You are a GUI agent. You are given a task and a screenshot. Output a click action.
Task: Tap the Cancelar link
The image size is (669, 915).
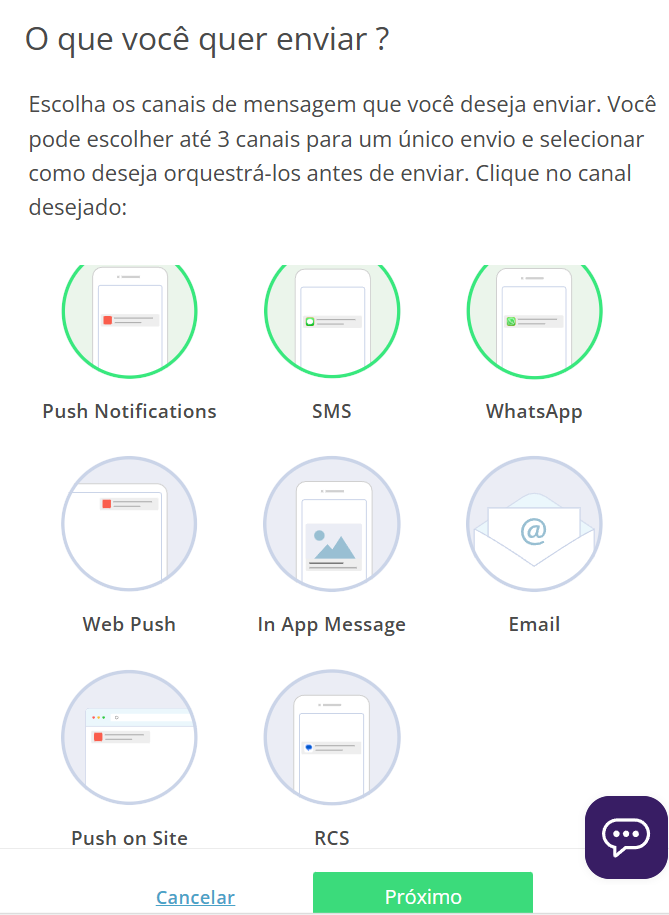pos(195,897)
